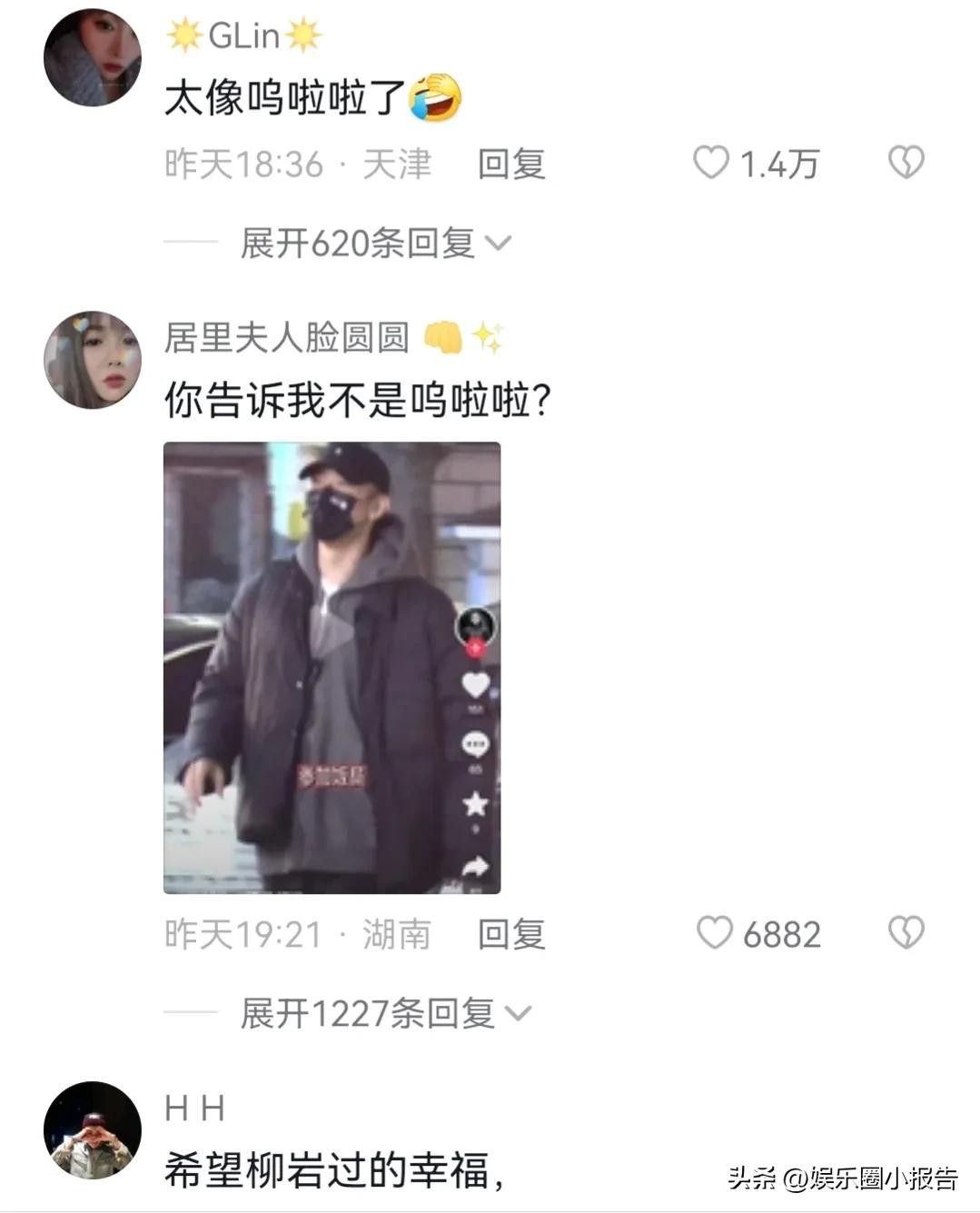Tap the username GLin

243,36
